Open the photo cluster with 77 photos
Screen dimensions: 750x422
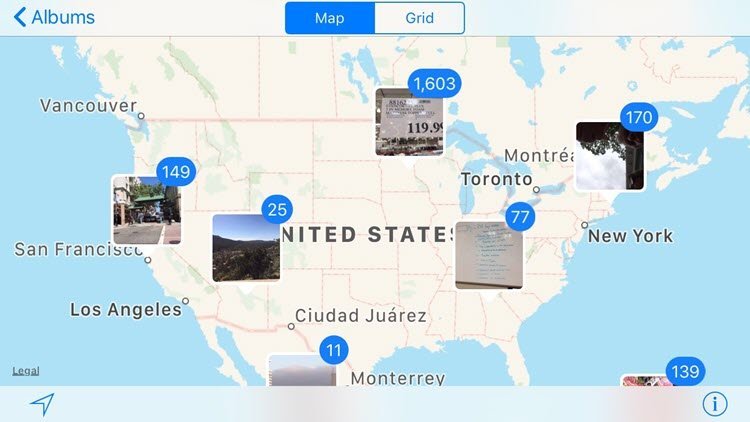coord(489,255)
